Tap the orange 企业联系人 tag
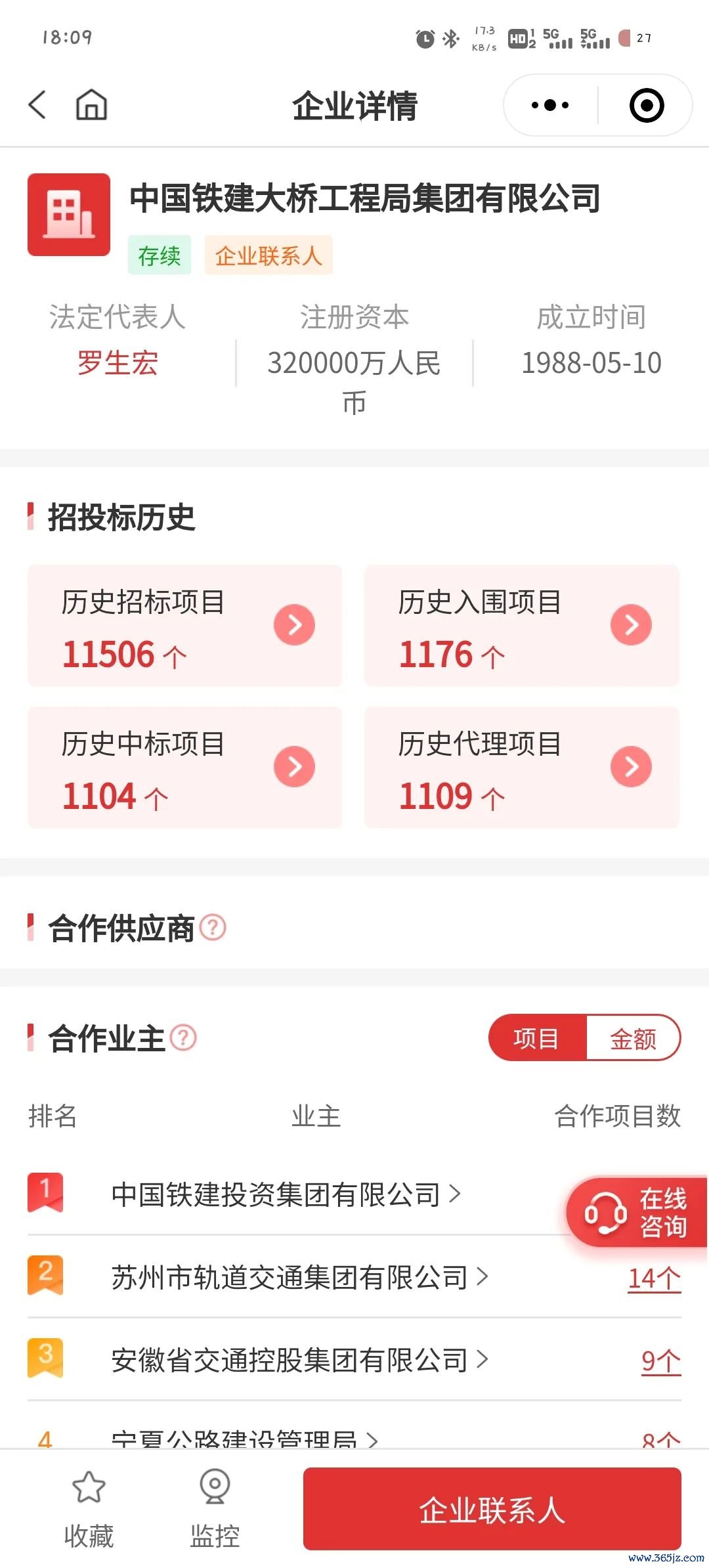This screenshot has width=709, height=1568. pos(269,255)
